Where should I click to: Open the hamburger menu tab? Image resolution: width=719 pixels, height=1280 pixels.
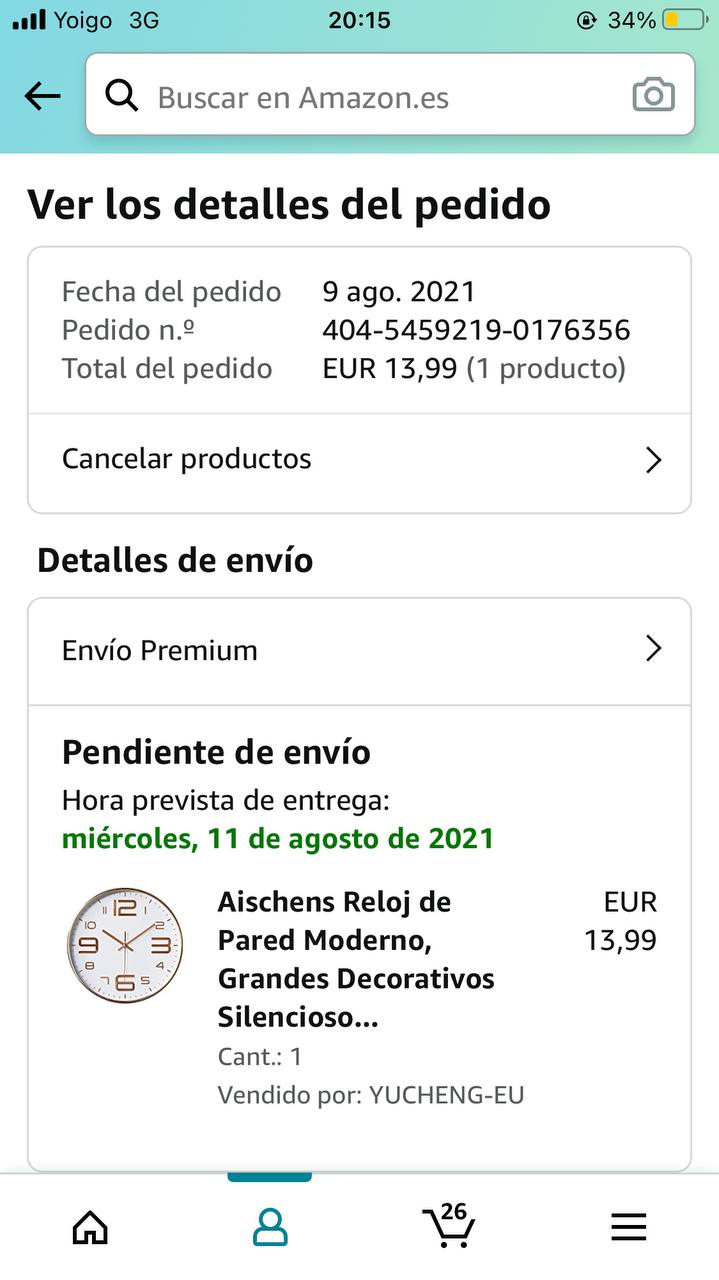pos(628,1226)
